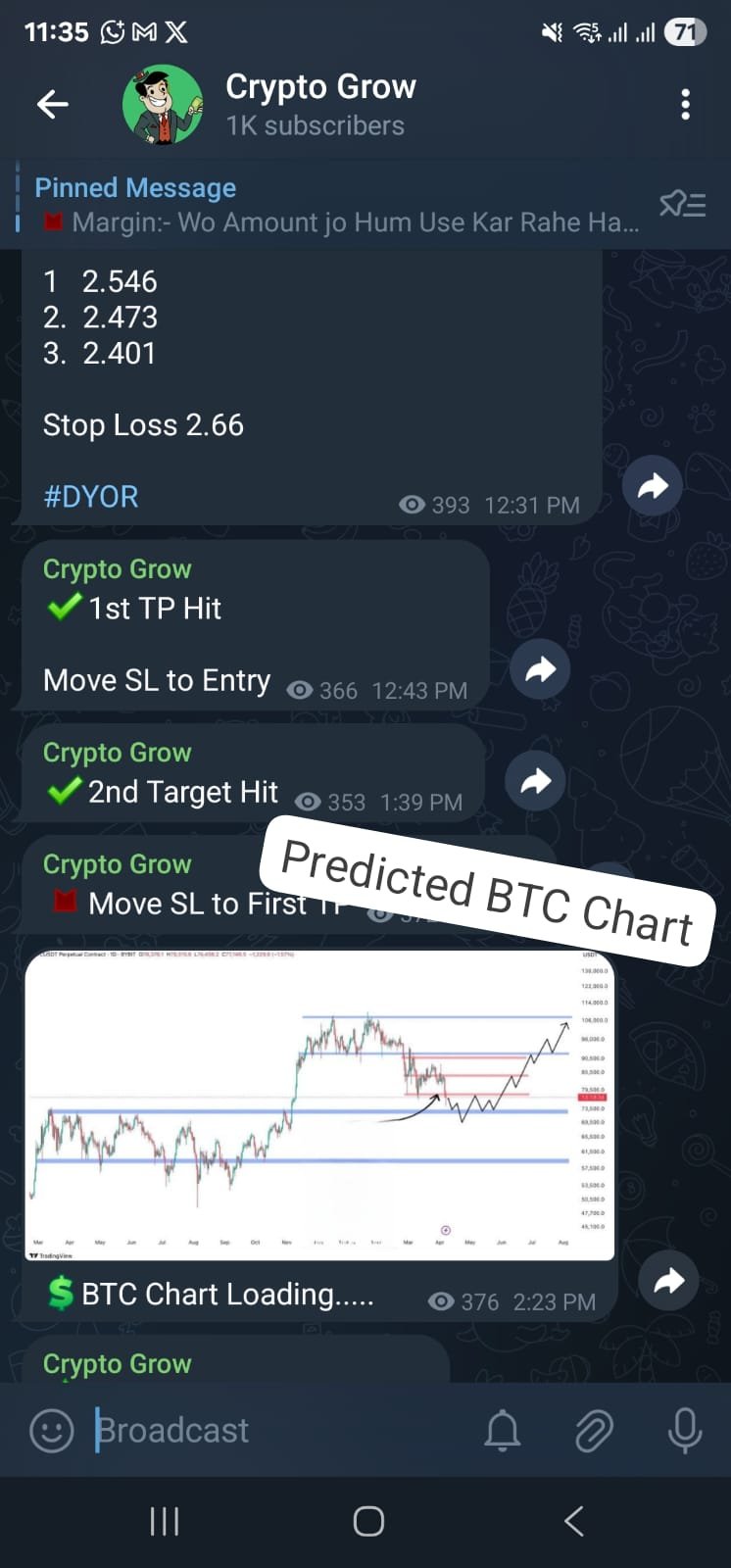Screen dimensions: 731x1568
Task: Open the three-dot overflow menu
Action: click(x=685, y=104)
